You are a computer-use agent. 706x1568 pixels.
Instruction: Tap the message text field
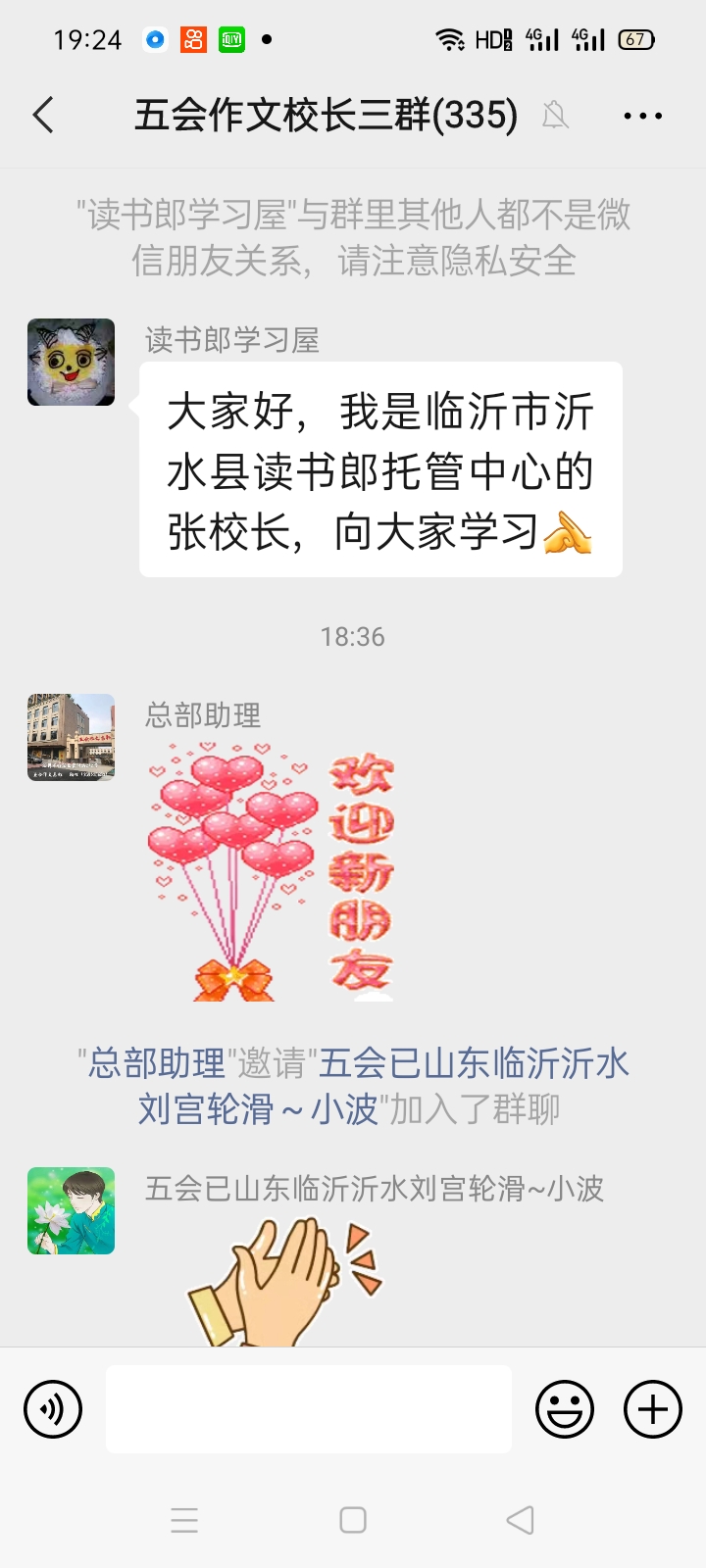tap(308, 1409)
